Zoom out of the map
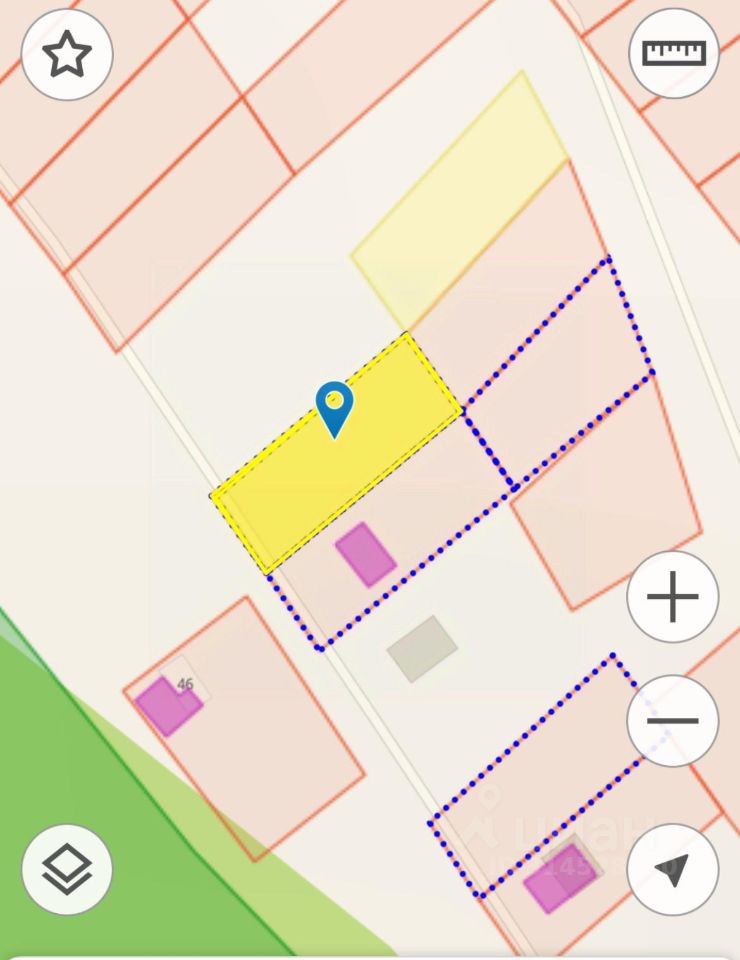 click(x=672, y=720)
